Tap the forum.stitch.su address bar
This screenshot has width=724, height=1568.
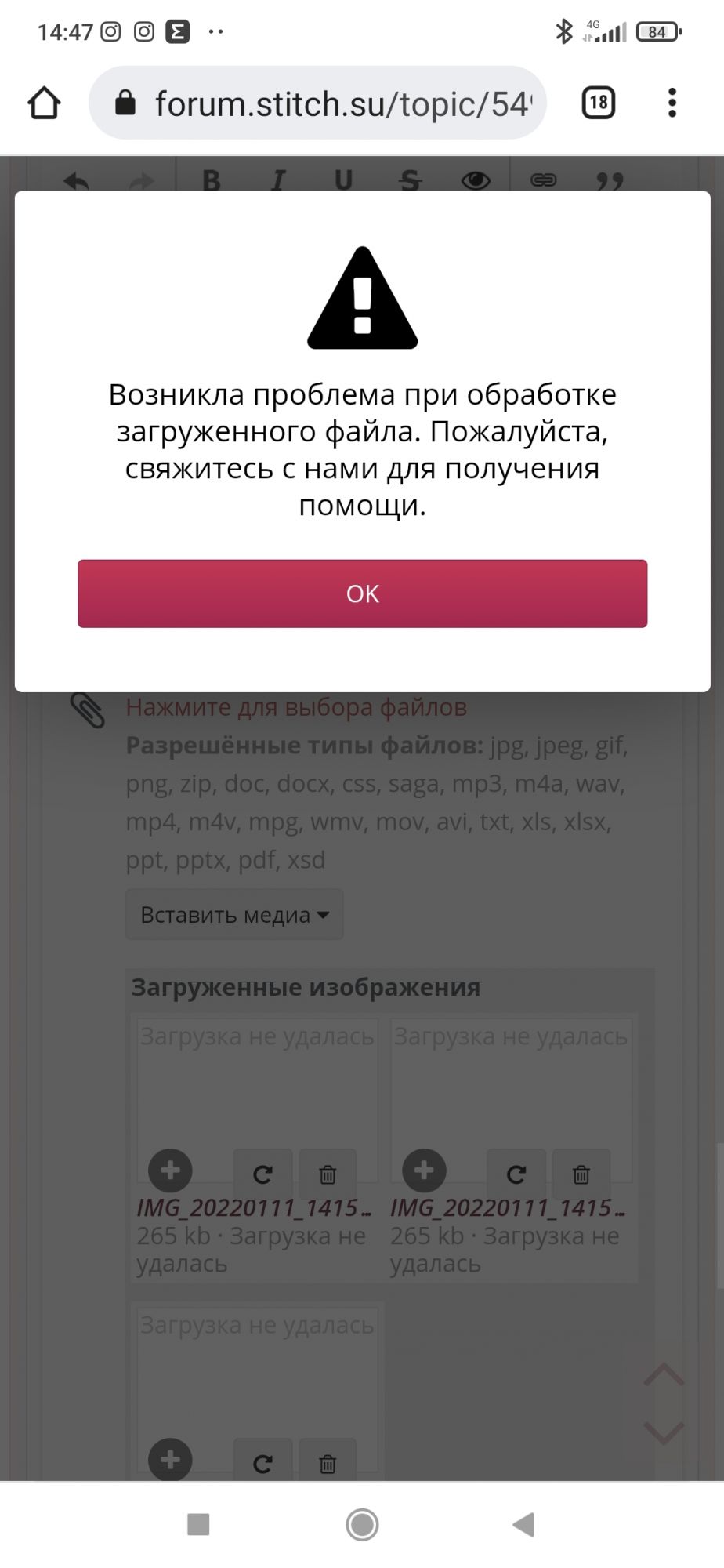point(329,103)
